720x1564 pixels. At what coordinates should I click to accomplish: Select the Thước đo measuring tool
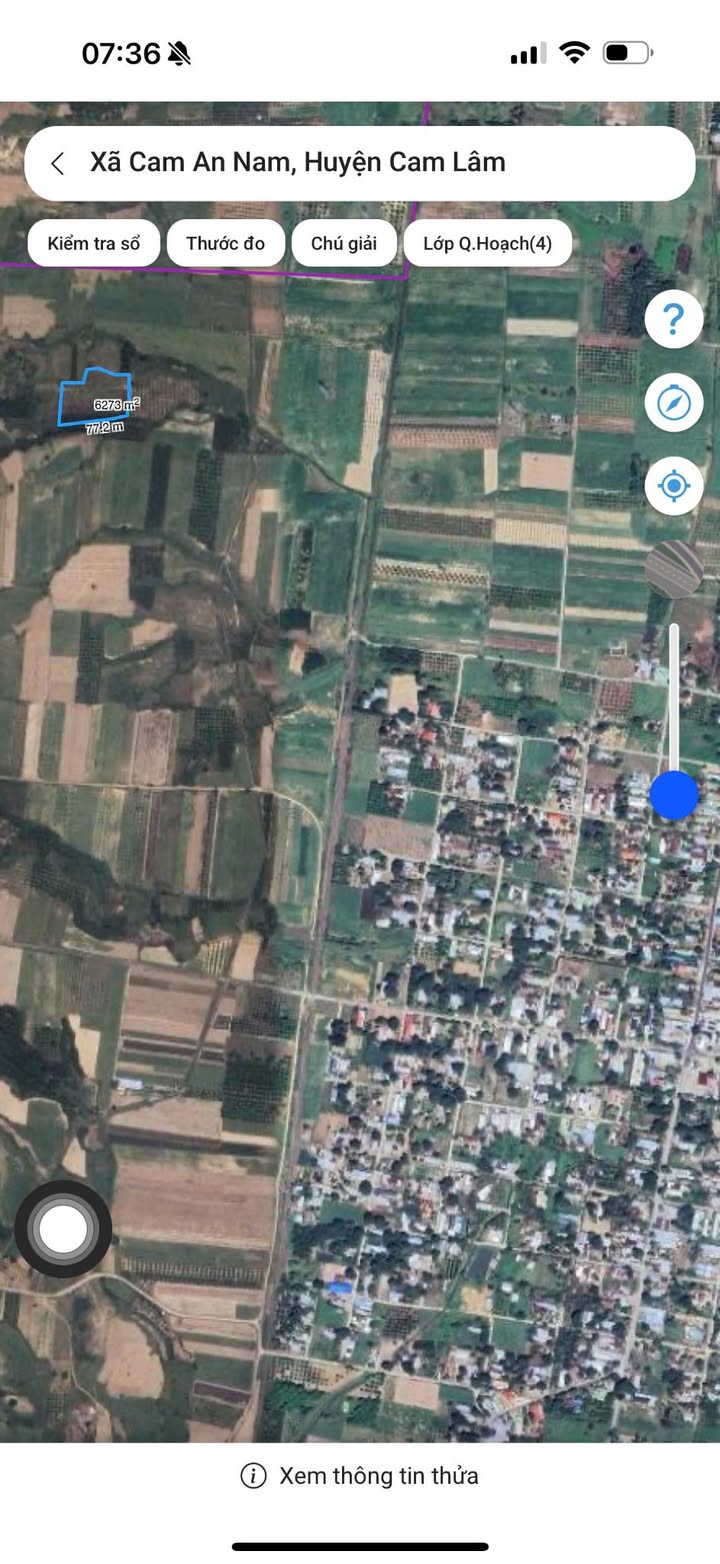pyautogui.click(x=225, y=243)
